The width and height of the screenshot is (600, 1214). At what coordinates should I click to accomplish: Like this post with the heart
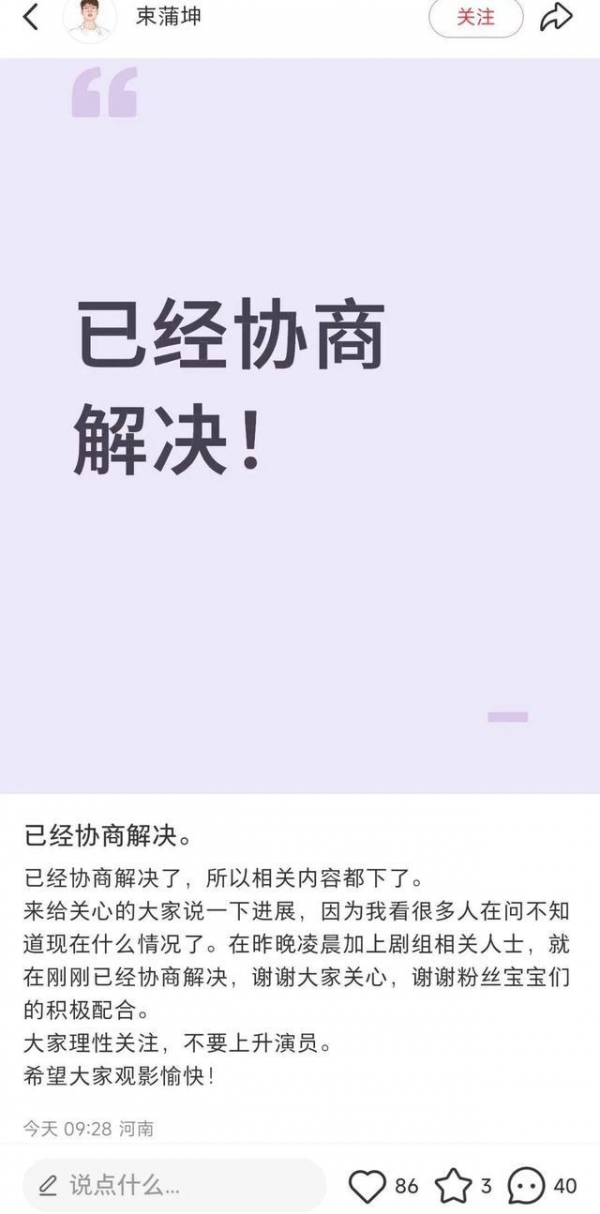pos(367,1186)
